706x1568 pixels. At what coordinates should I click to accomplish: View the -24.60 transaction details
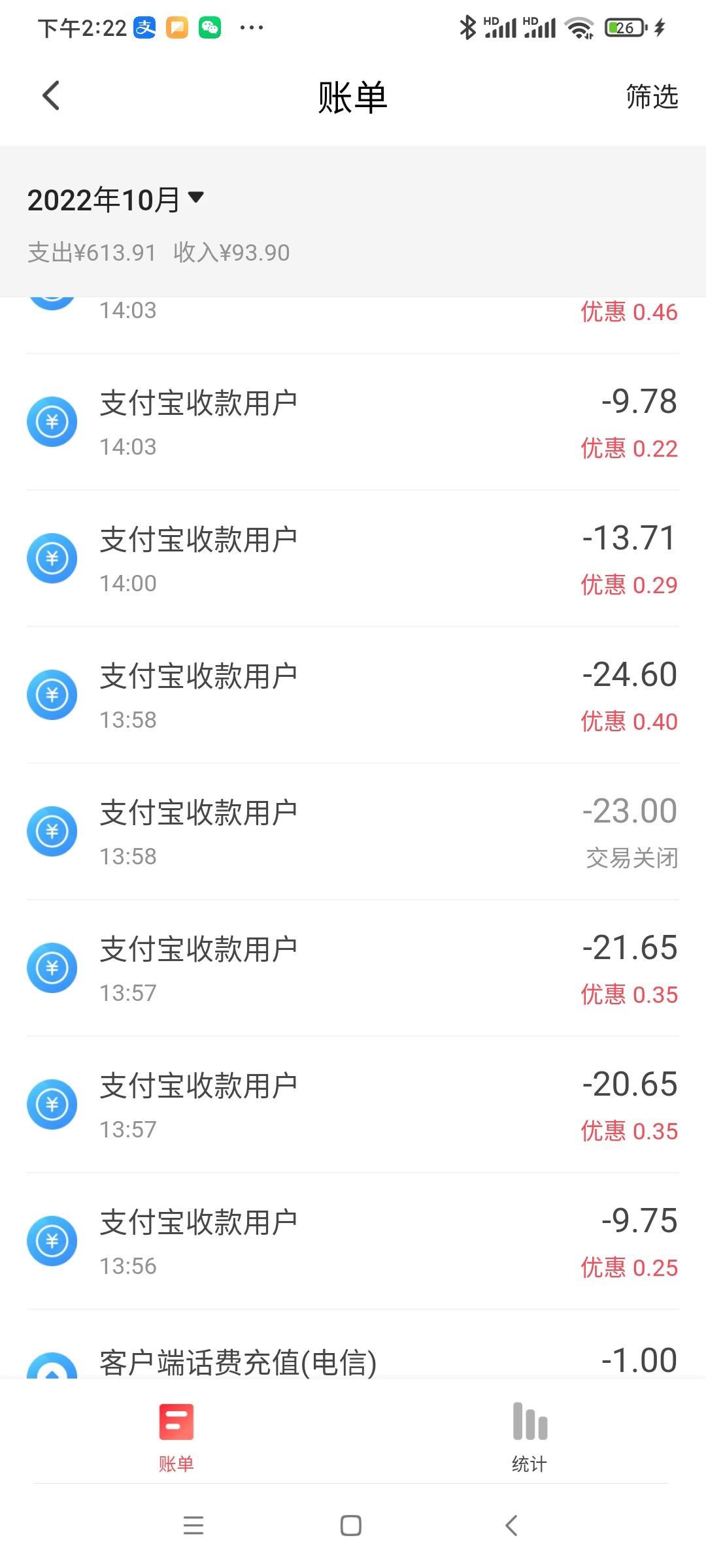point(353,695)
